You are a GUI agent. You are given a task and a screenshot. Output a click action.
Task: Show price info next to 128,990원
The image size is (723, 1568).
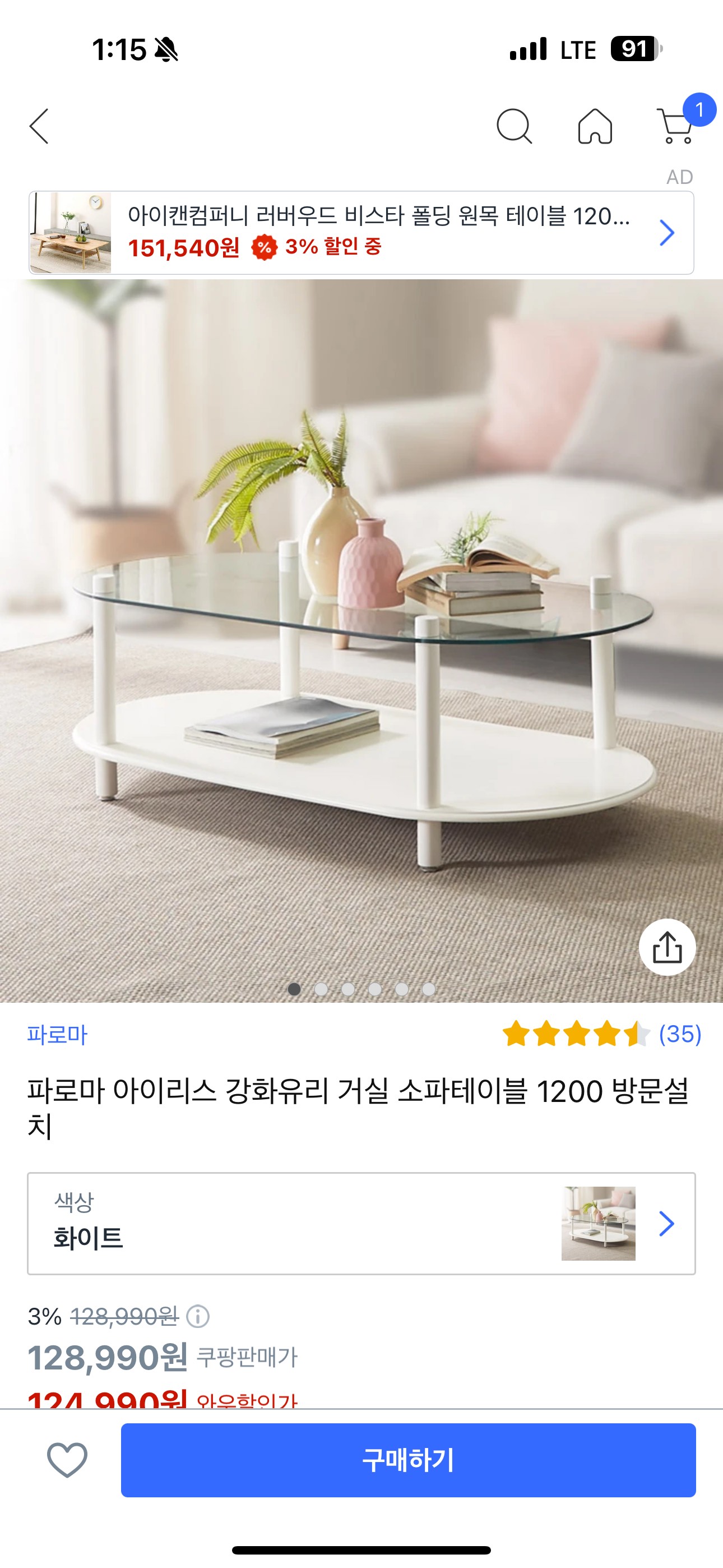(x=198, y=1317)
